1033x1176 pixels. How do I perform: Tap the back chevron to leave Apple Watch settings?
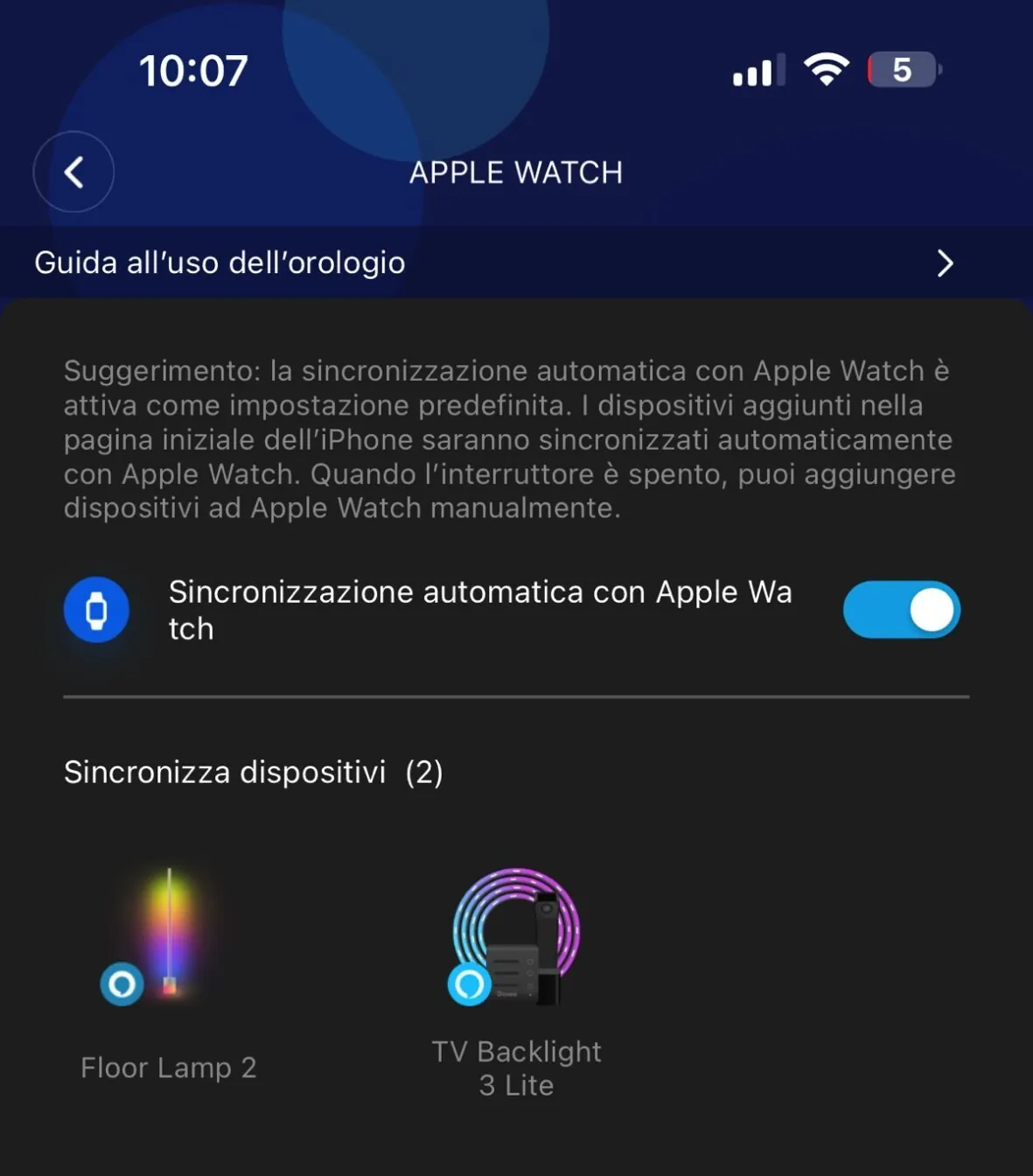click(x=73, y=171)
